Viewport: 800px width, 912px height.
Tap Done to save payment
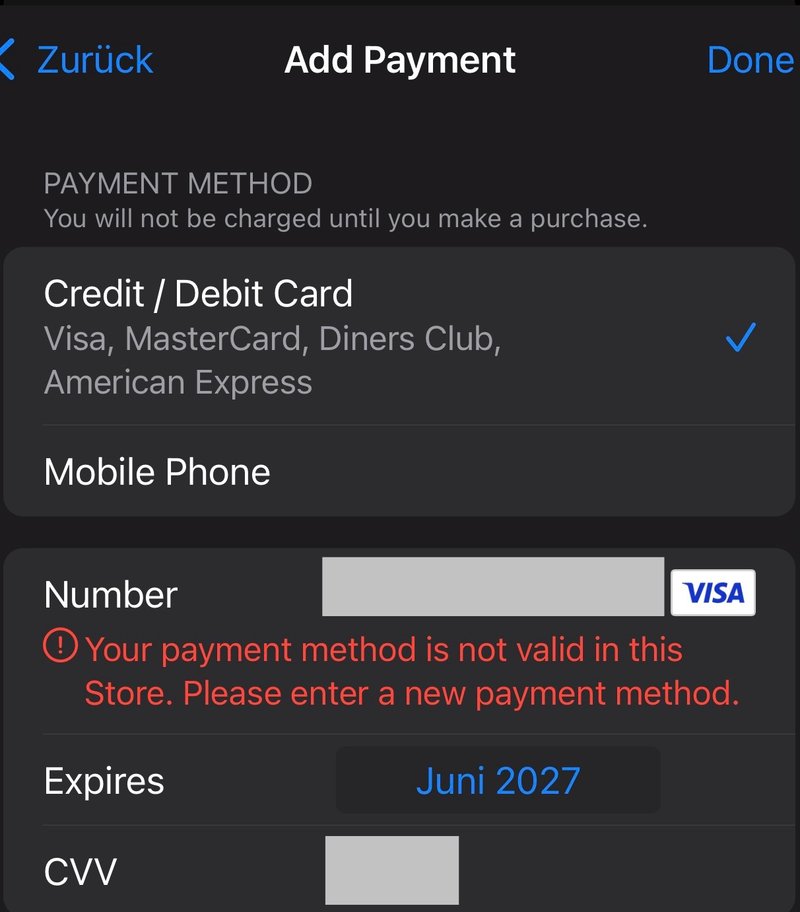pyautogui.click(x=751, y=59)
